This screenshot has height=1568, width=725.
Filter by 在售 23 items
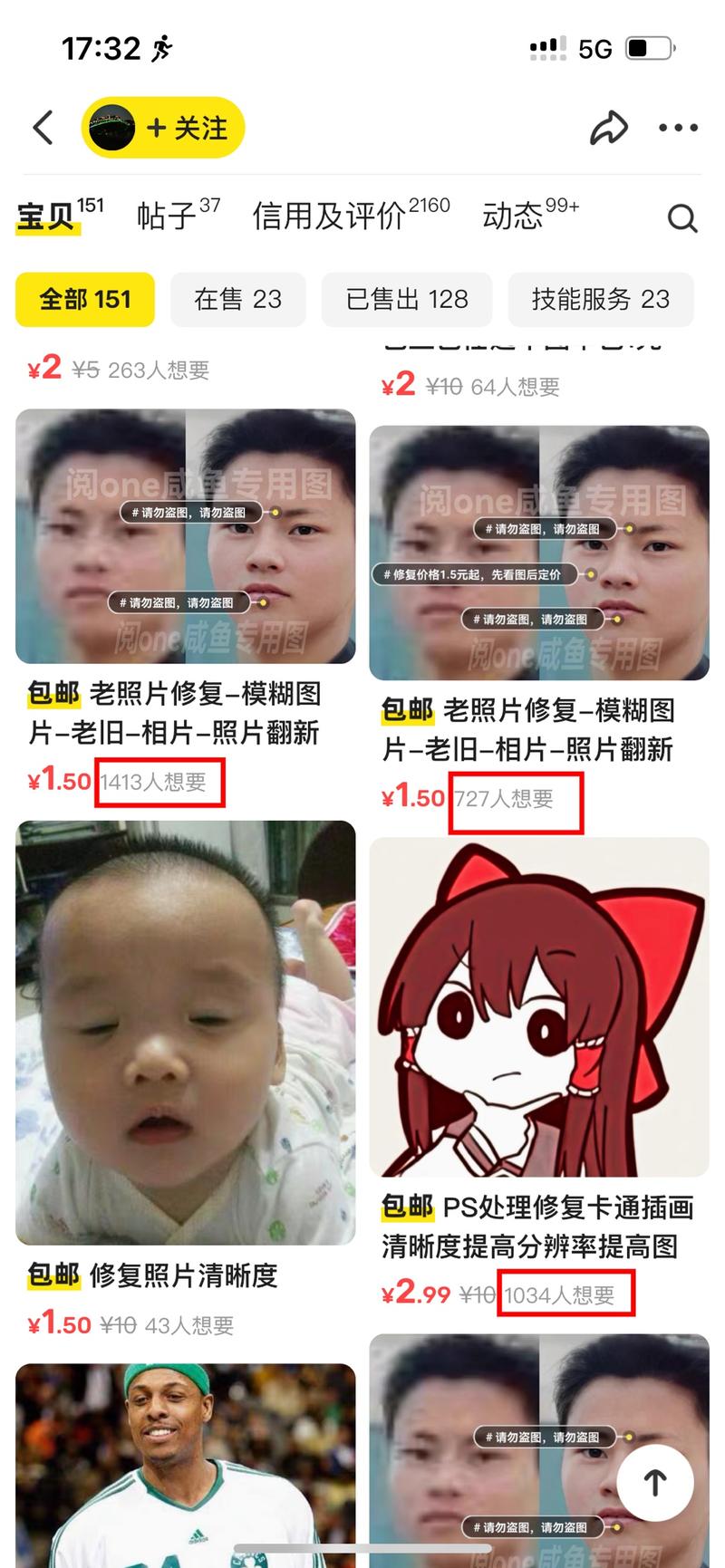(x=237, y=299)
